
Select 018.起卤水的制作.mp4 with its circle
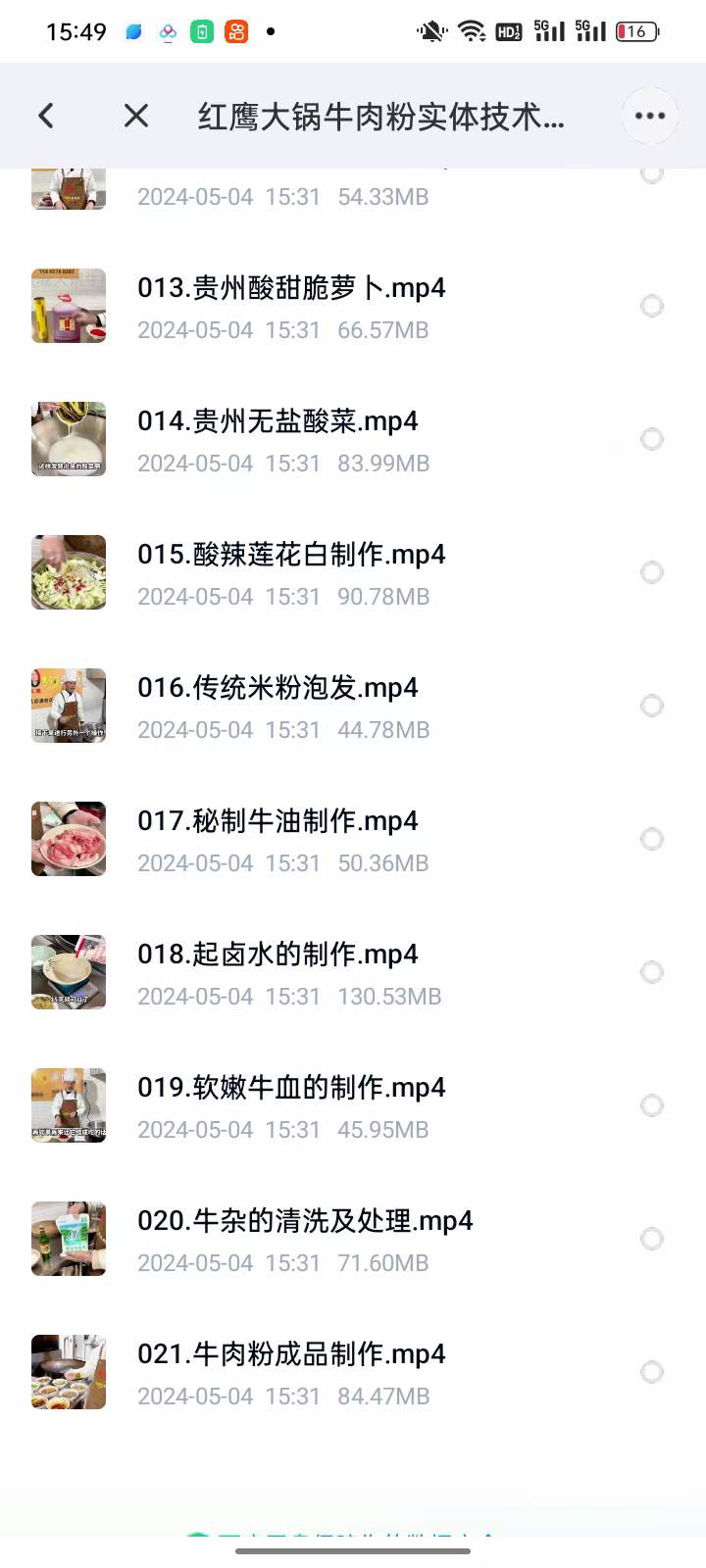click(651, 972)
